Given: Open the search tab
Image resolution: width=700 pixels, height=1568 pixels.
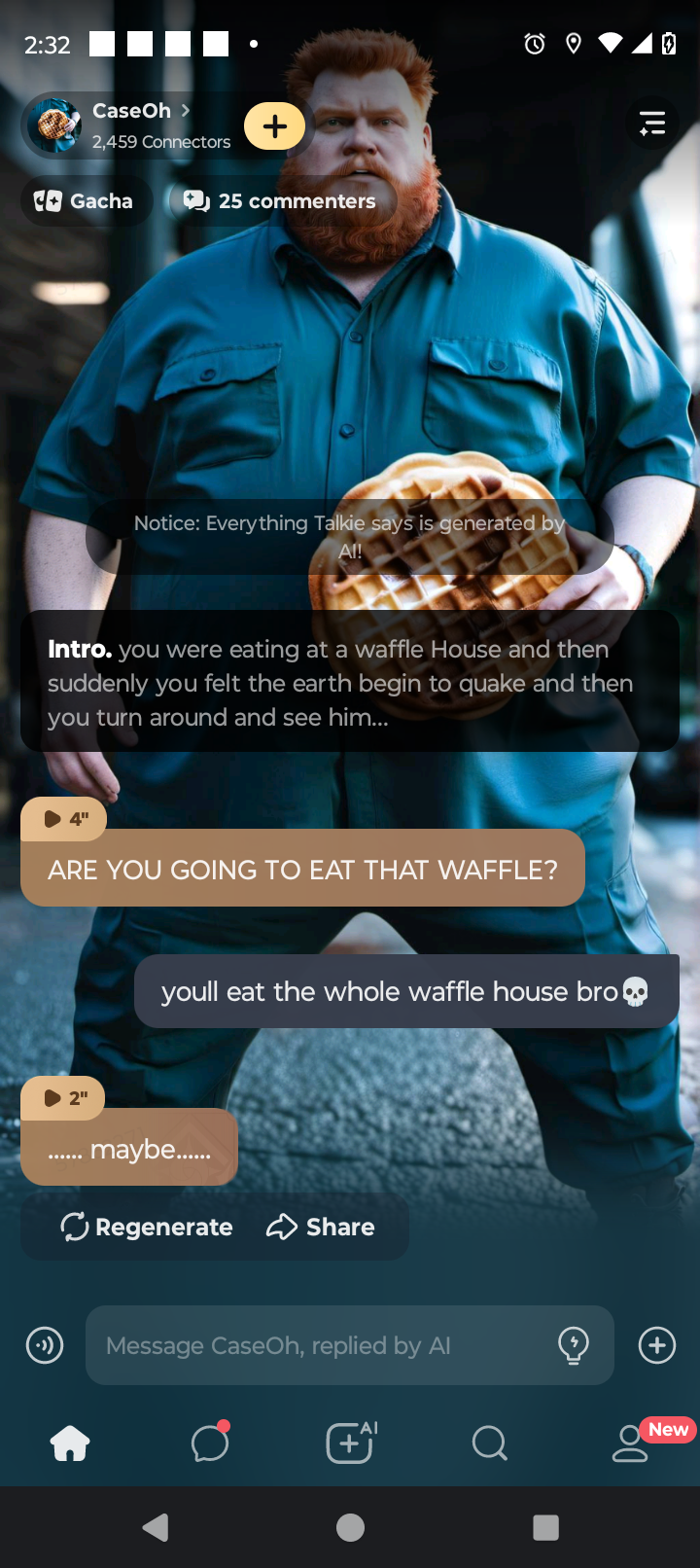Looking at the screenshot, I should tap(489, 1443).
